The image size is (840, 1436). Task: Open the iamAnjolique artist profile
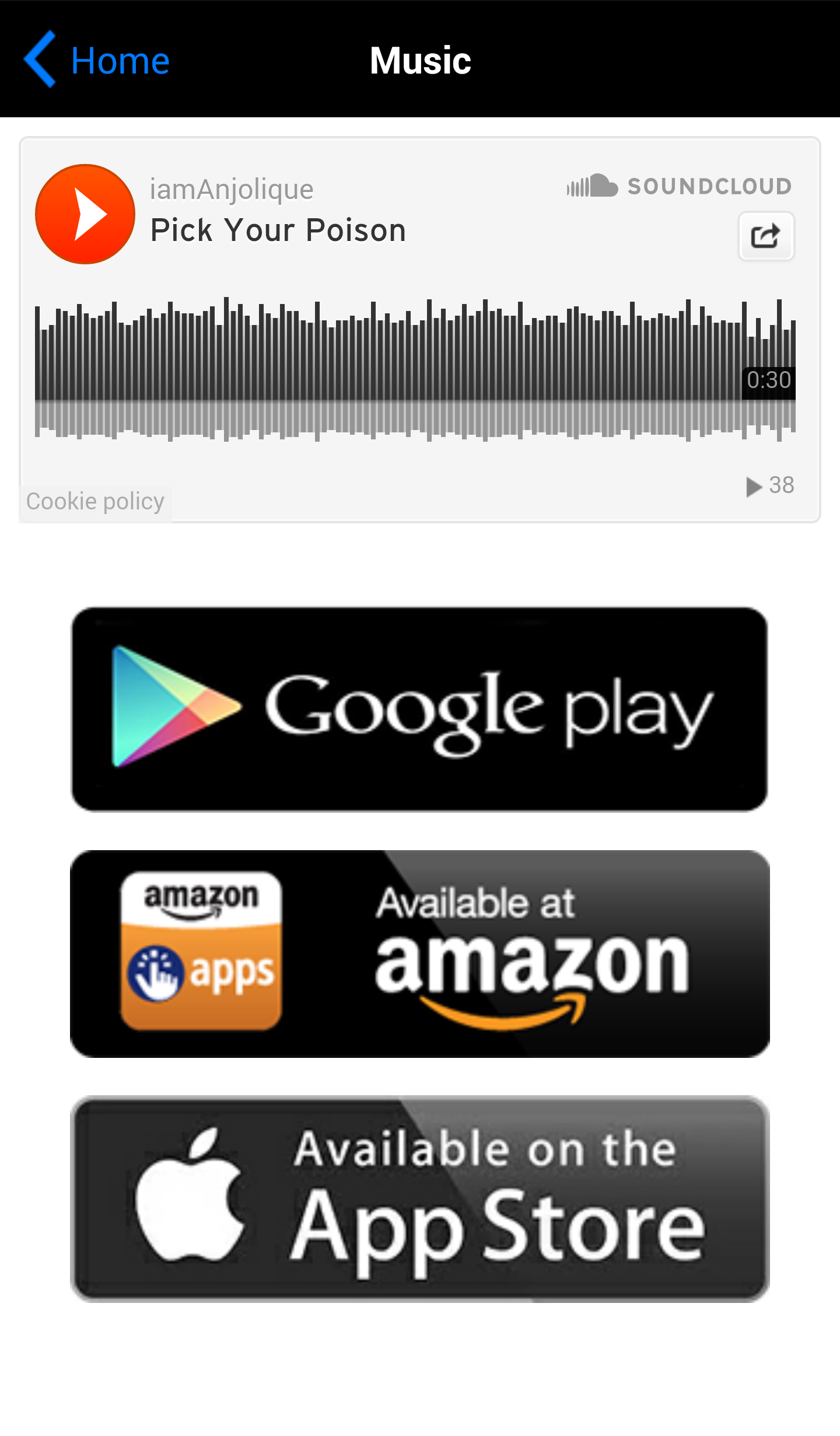[x=232, y=189]
